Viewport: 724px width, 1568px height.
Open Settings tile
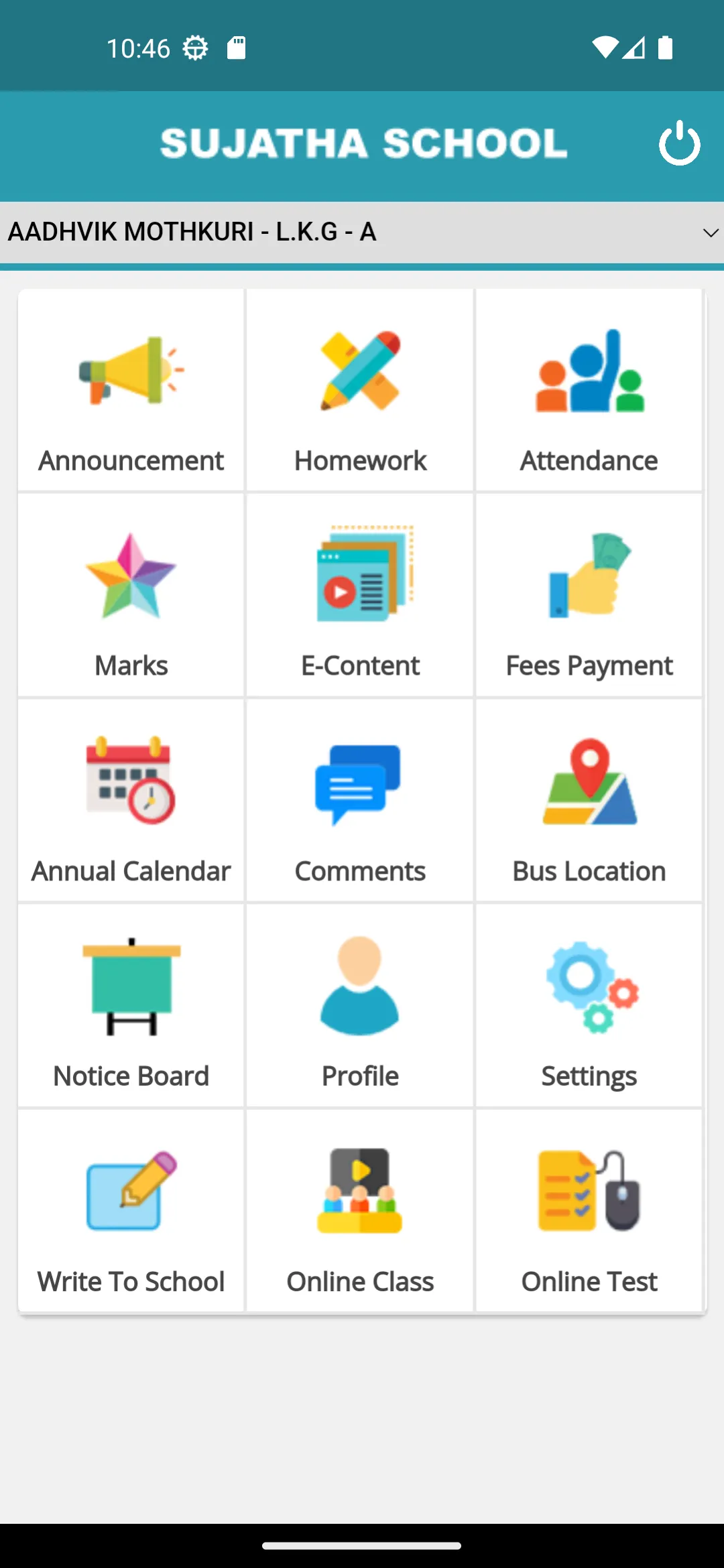[x=589, y=1006]
